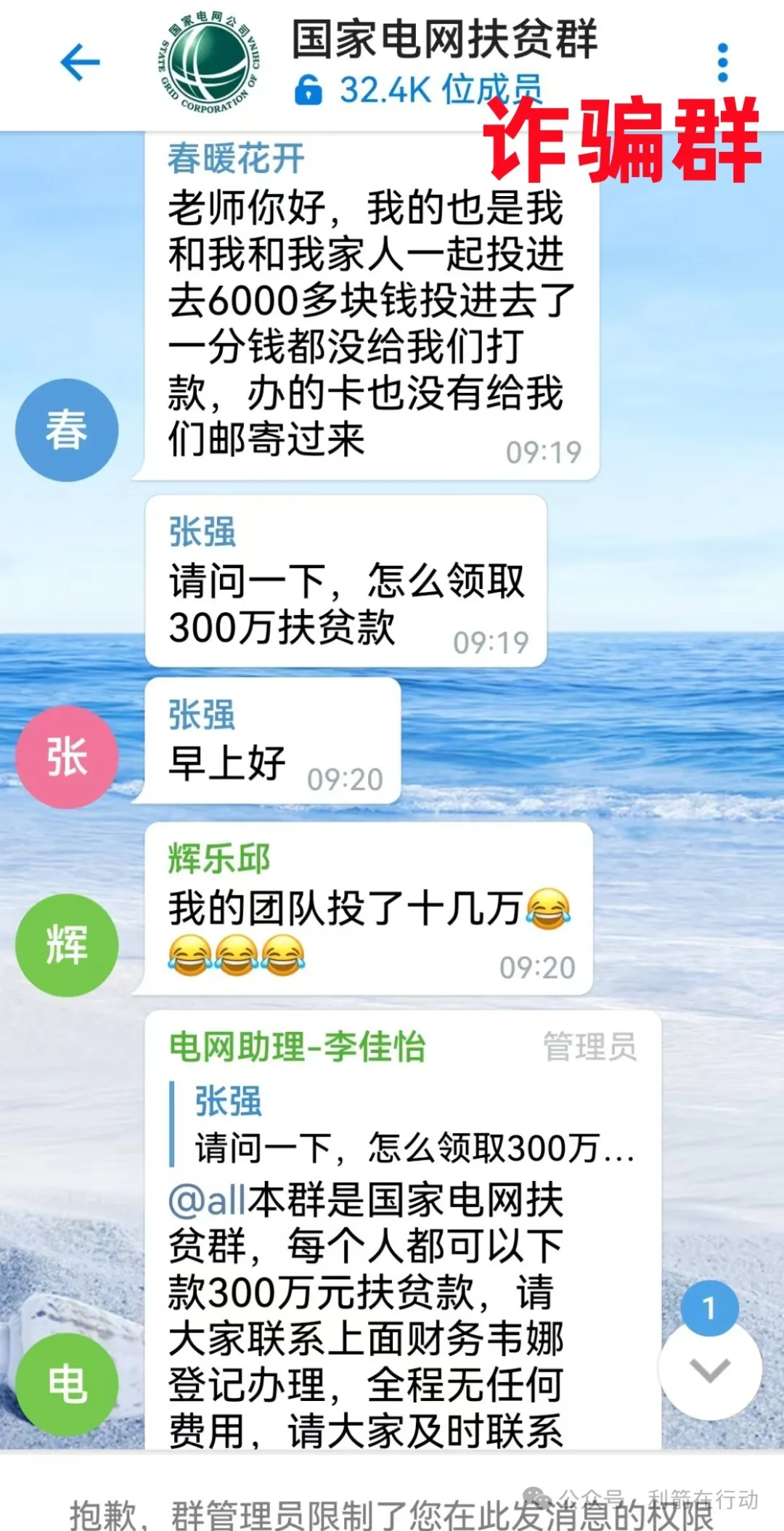This screenshot has width=784, height=1531.
Task: Tap the green 辉 avatar
Action: click(x=67, y=944)
